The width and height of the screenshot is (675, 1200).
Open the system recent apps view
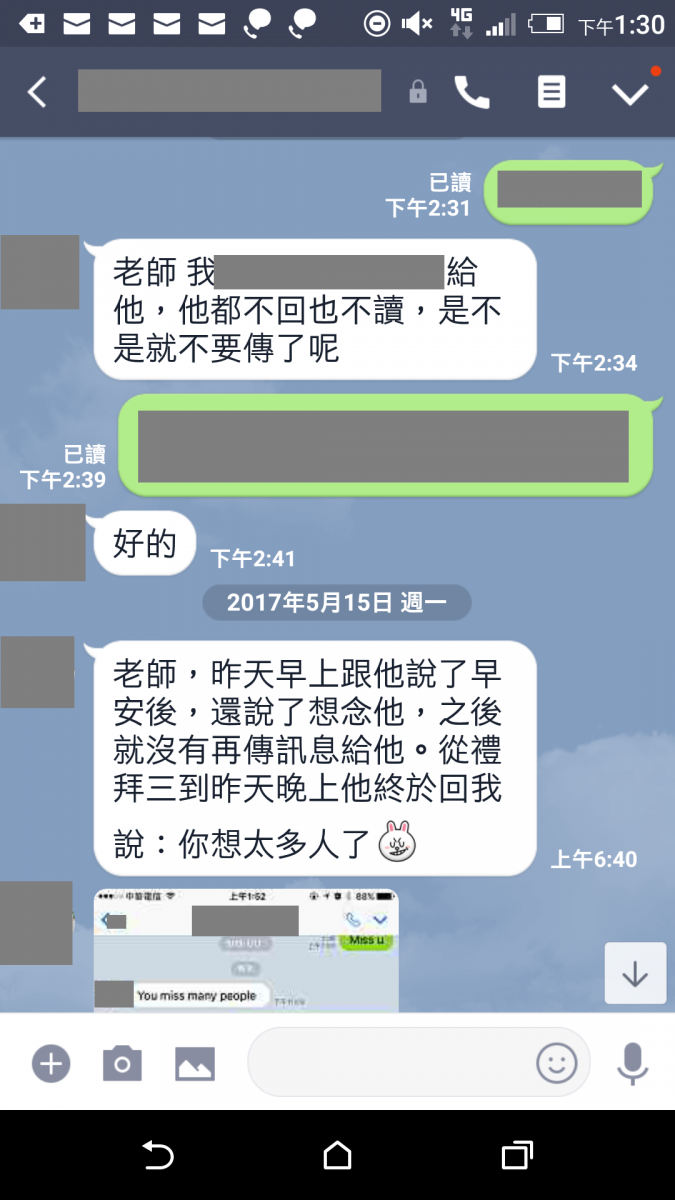pyautogui.click(x=516, y=1156)
